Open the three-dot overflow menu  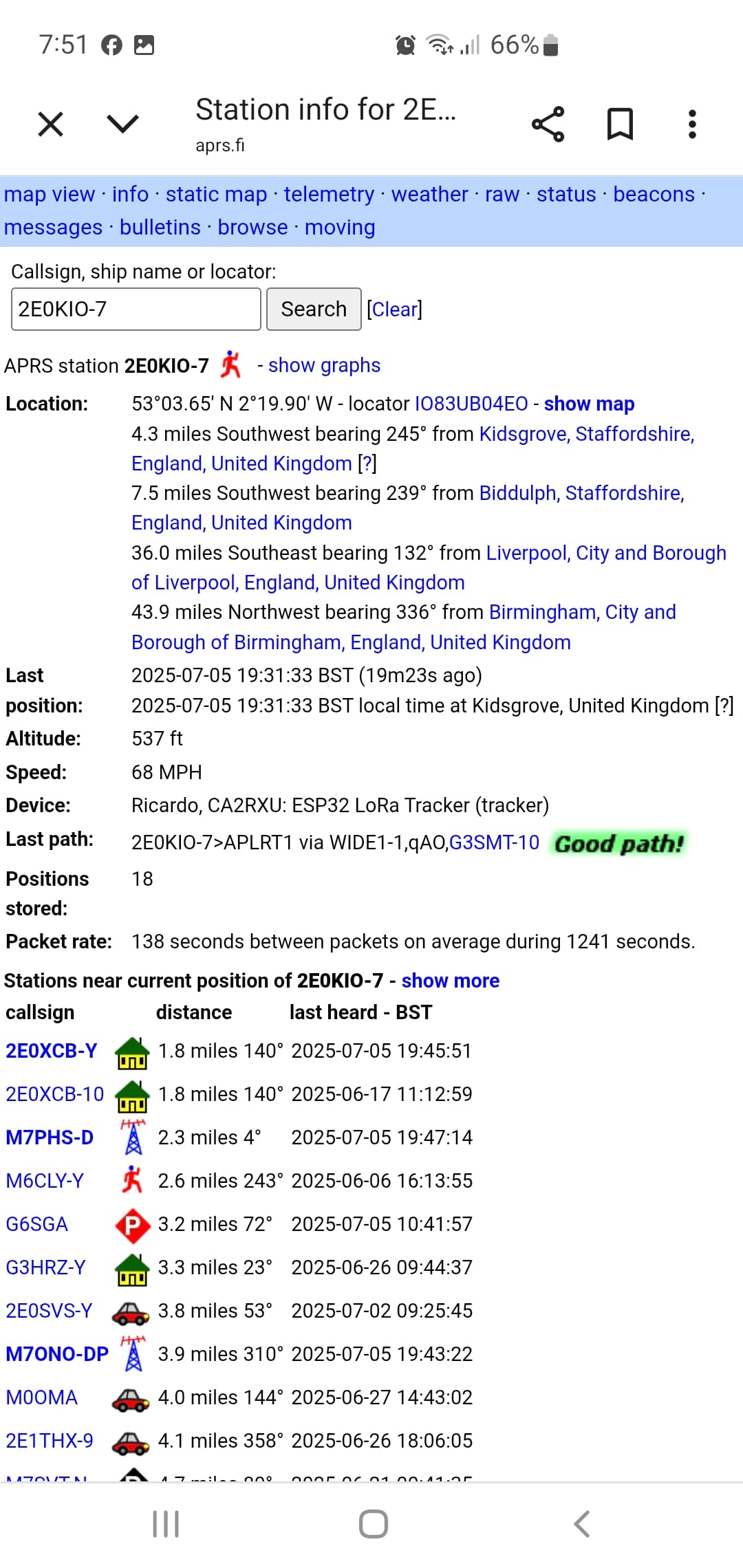pyautogui.click(x=692, y=124)
